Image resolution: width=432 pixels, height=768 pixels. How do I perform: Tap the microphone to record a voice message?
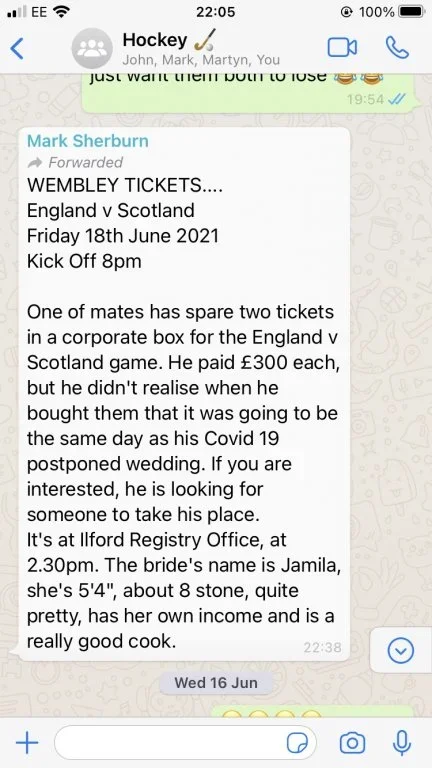(x=402, y=743)
